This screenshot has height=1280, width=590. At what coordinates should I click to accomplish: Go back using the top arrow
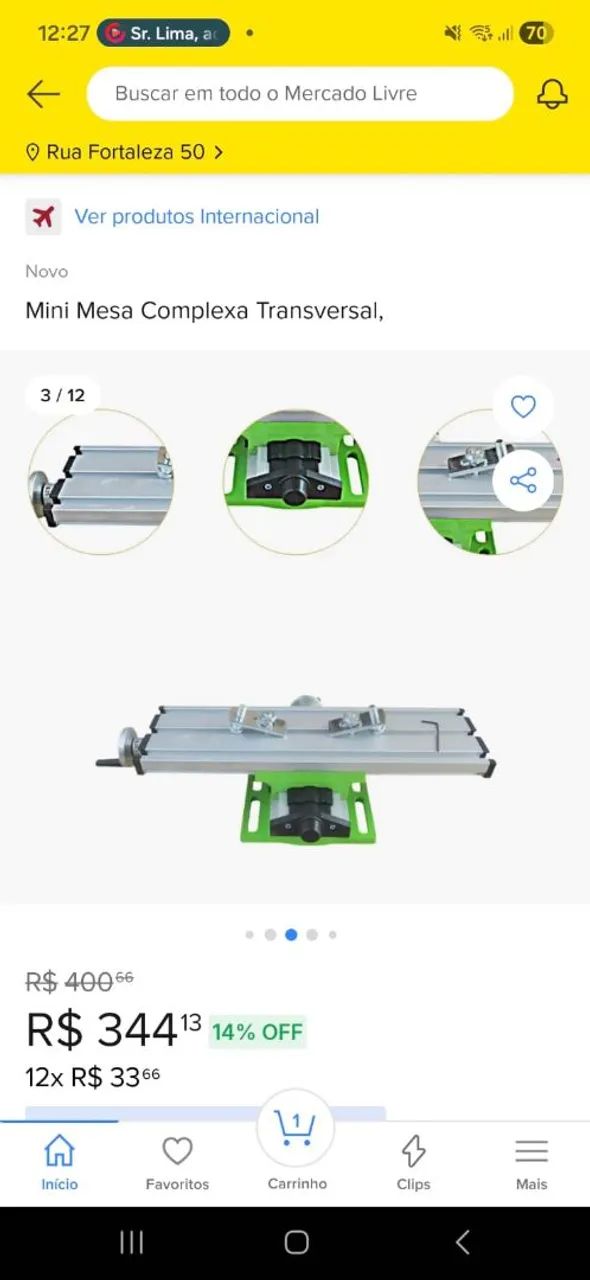tap(43, 94)
